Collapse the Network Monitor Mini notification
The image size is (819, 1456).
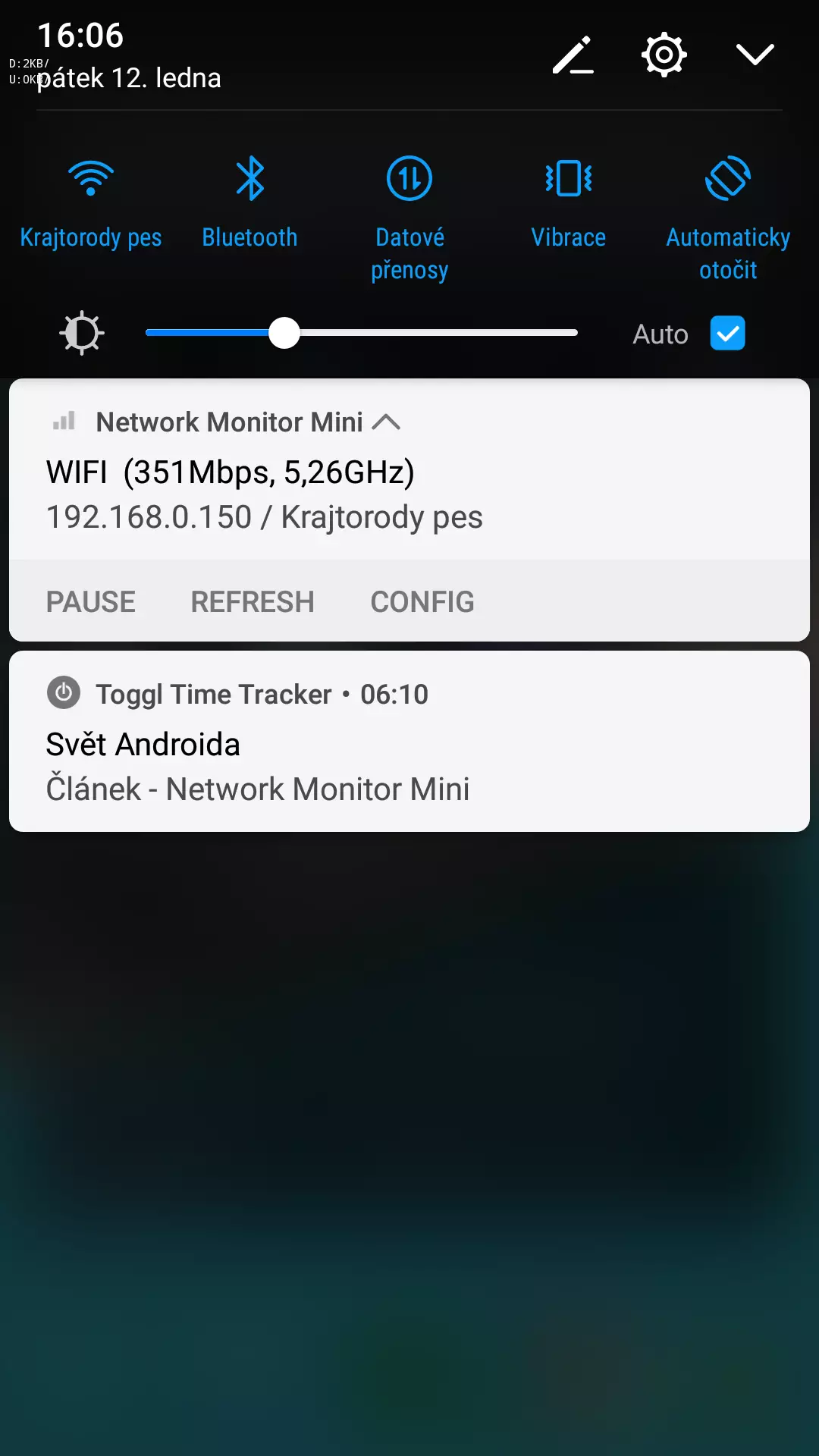click(x=386, y=422)
